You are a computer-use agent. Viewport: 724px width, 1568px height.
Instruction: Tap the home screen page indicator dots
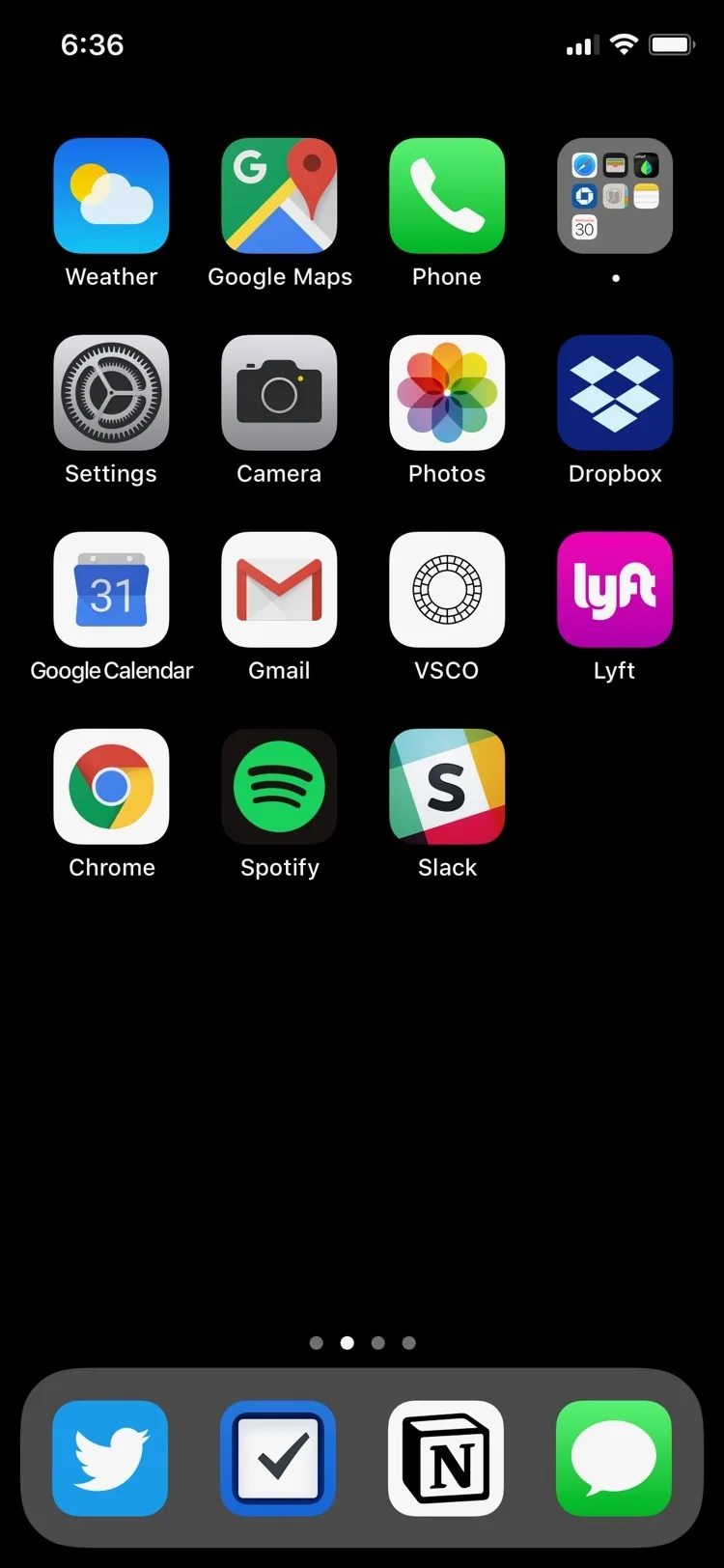362,1343
